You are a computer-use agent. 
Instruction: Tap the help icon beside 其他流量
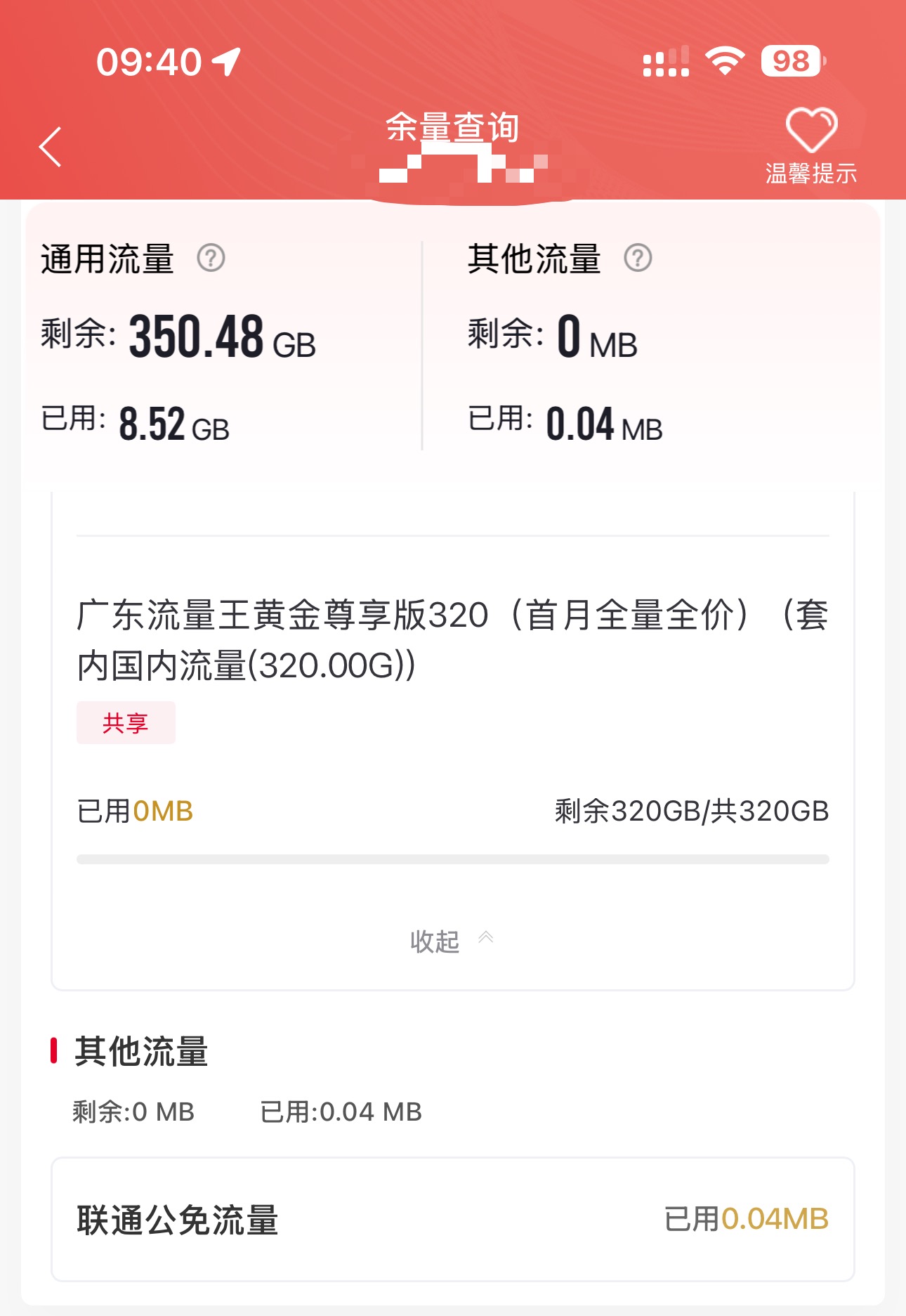(x=638, y=258)
